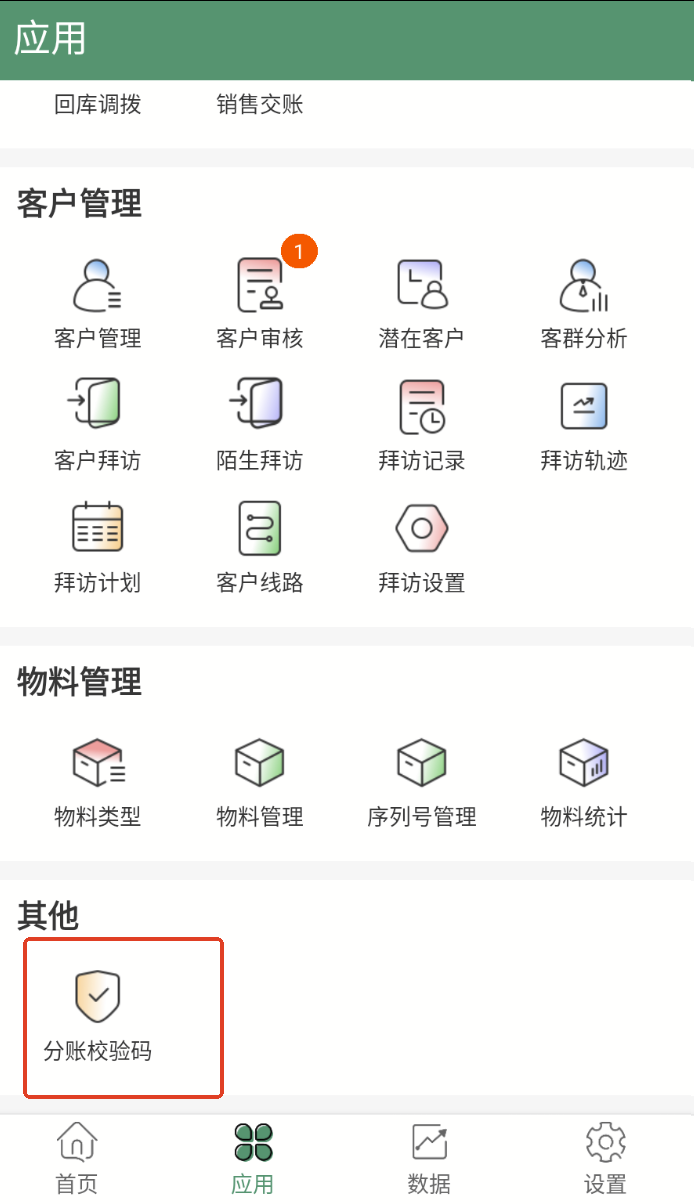Switch to the 首页 tab
694x1204 pixels.
click(x=77, y=1159)
